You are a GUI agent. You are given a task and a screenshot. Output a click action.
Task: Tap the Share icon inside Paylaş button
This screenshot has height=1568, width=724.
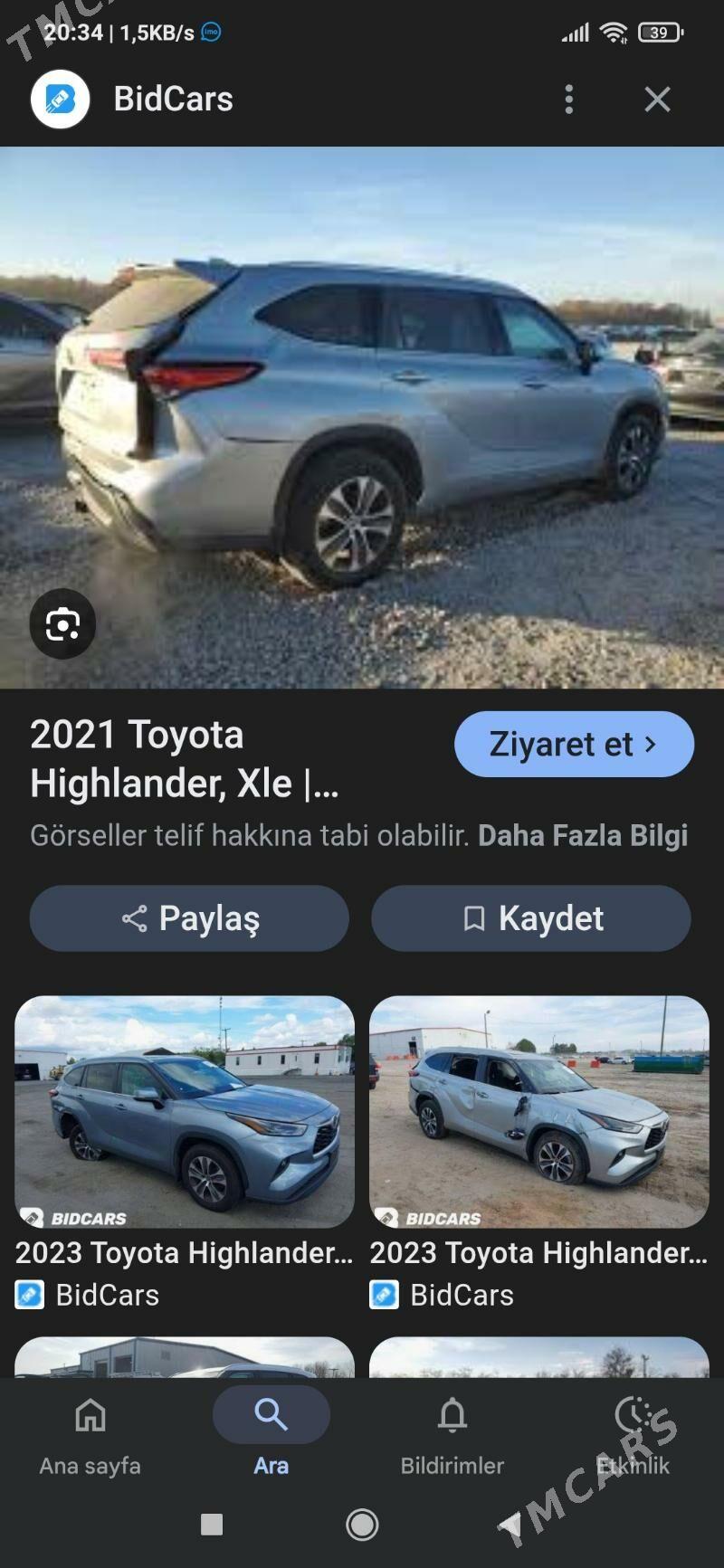click(136, 918)
